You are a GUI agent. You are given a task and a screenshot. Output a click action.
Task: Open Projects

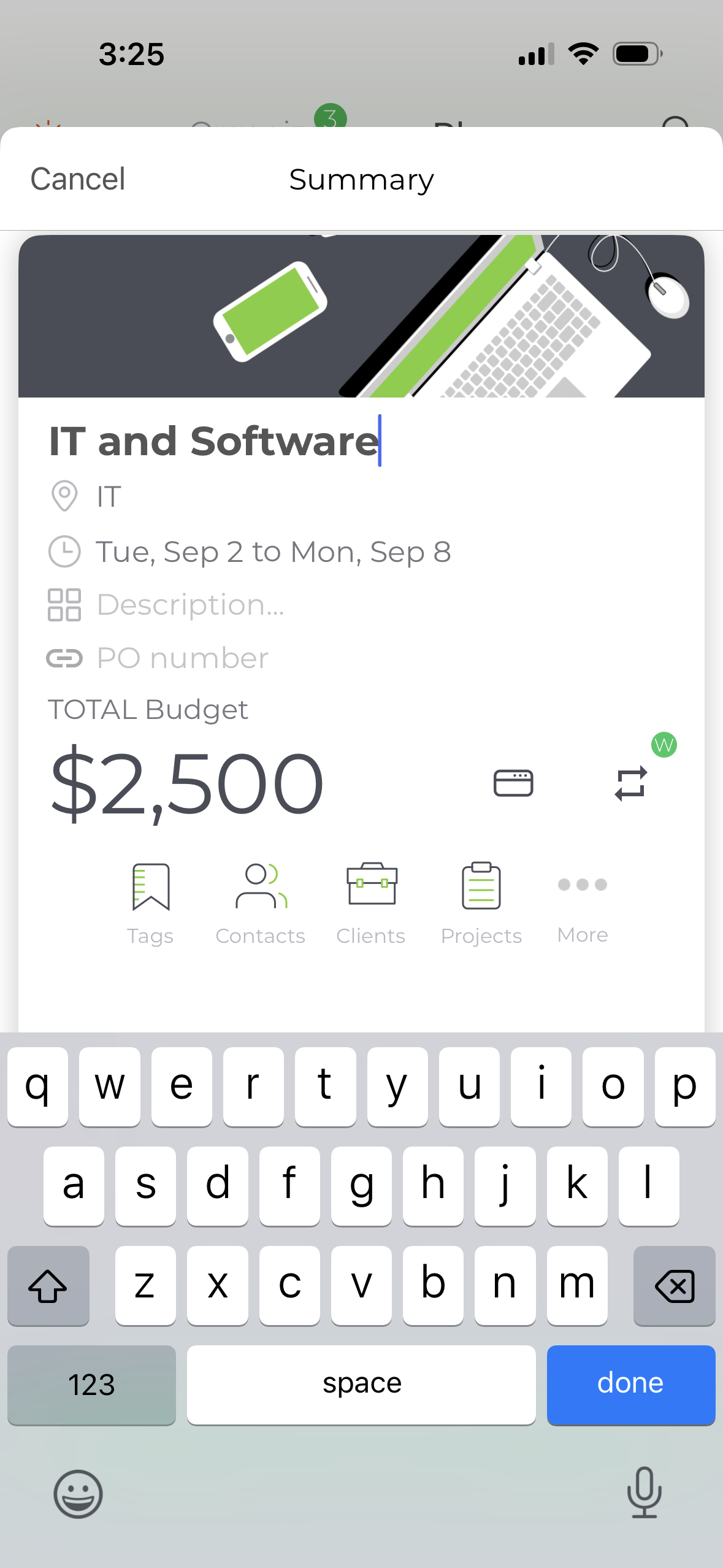point(481,904)
